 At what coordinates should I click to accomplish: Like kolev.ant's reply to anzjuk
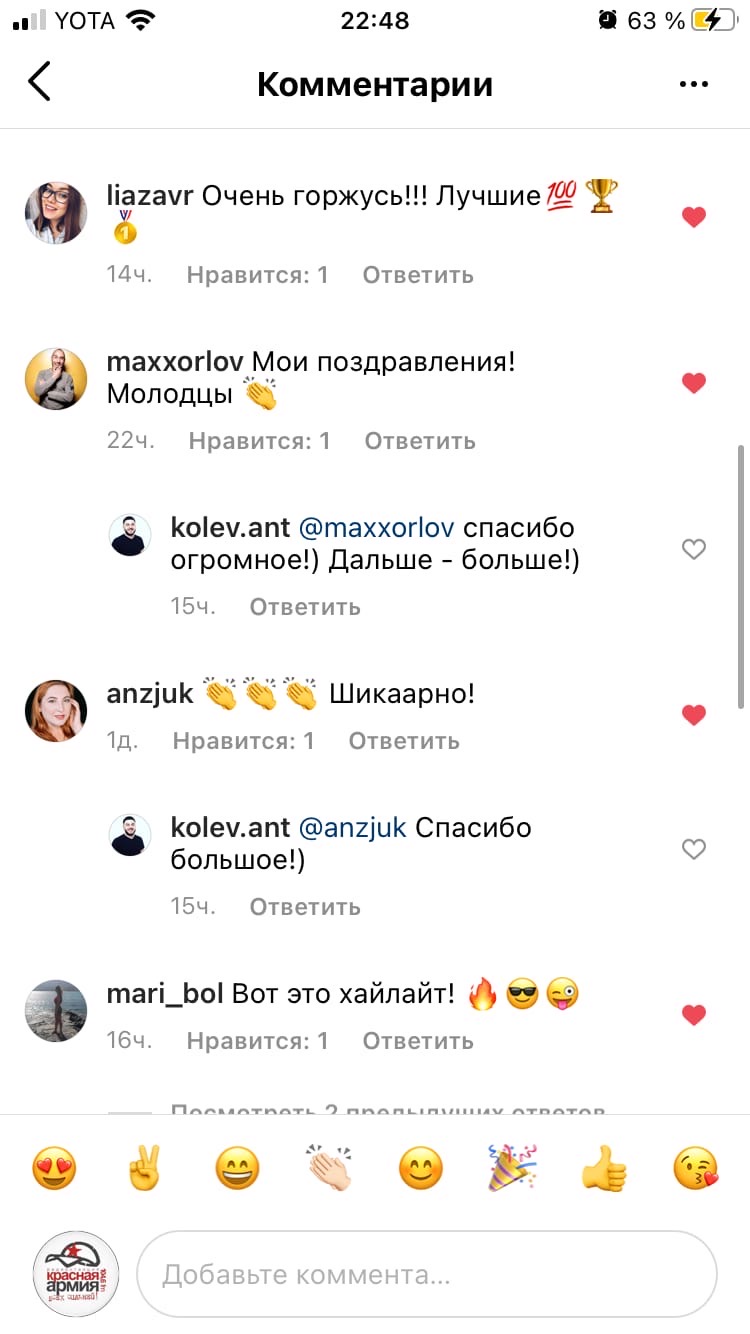point(693,849)
